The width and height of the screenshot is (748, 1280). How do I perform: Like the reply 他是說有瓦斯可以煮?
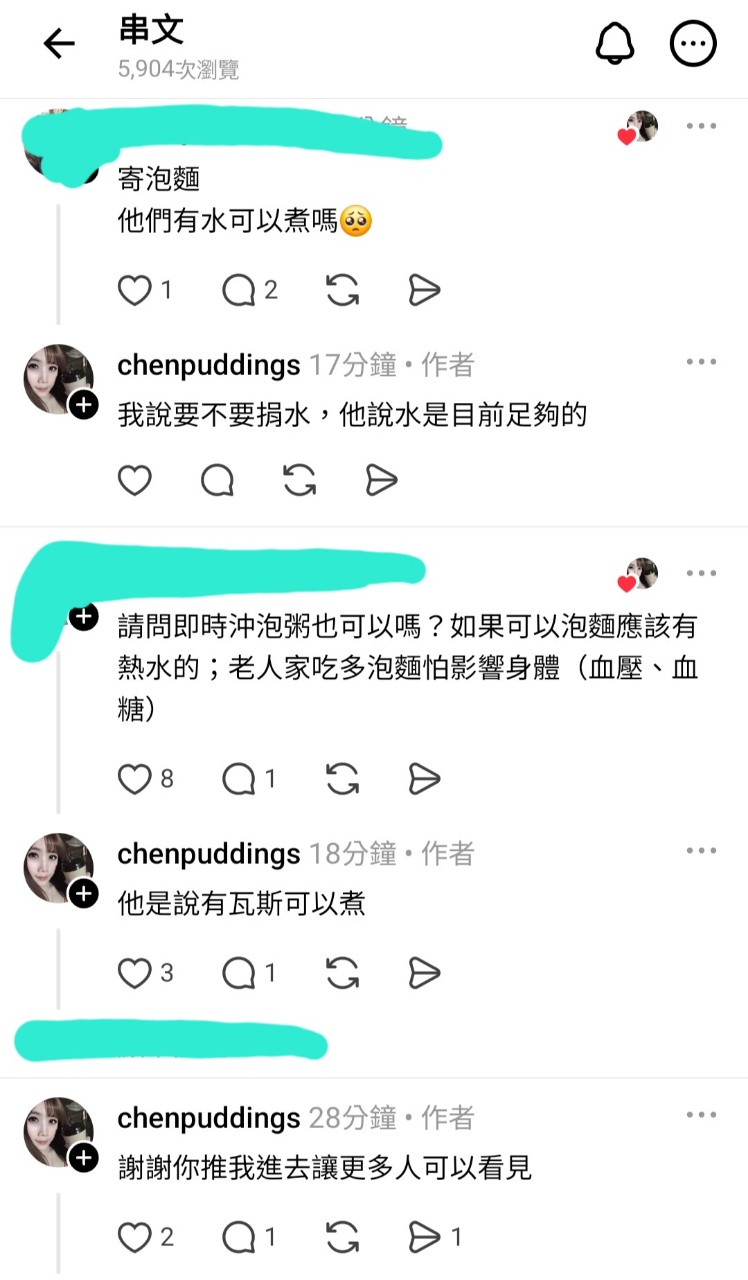point(134,972)
